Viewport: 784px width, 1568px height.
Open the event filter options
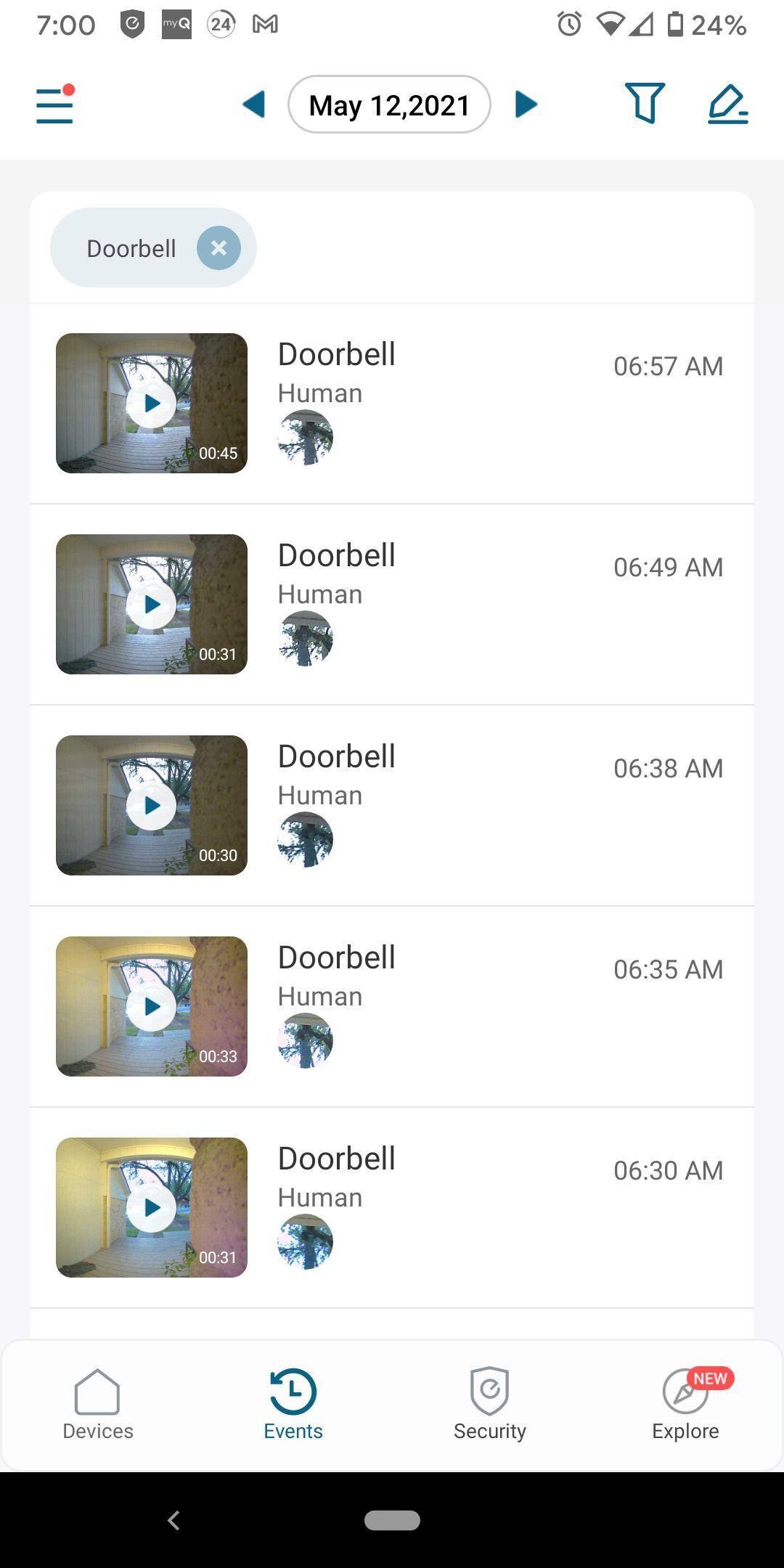coord(644,103)
